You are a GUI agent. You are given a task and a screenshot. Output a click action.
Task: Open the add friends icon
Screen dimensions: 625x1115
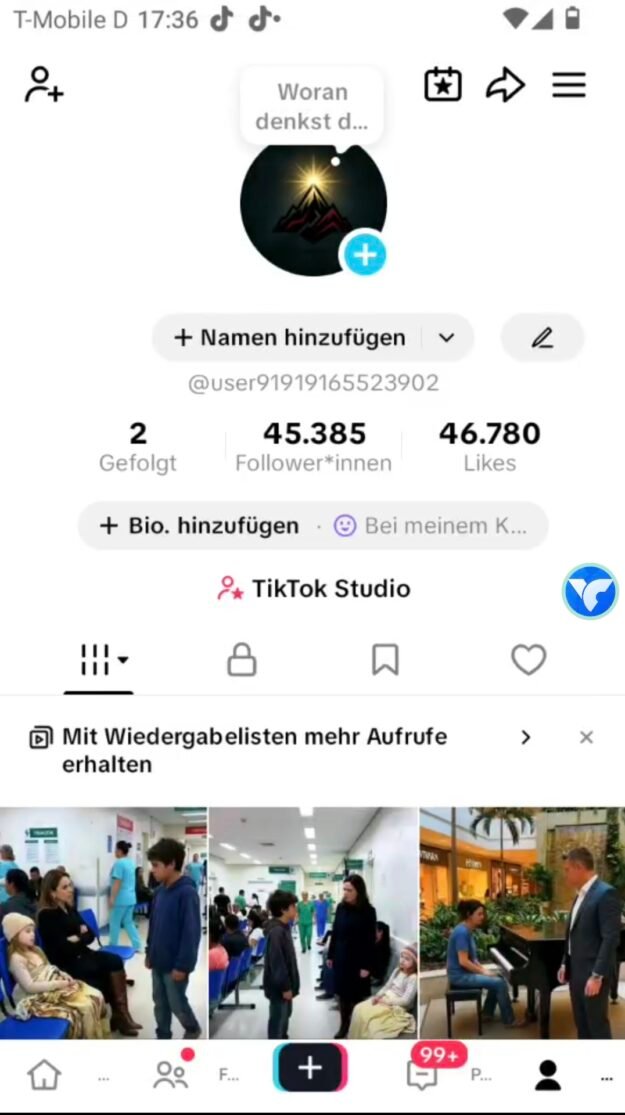tap(43, 85)
